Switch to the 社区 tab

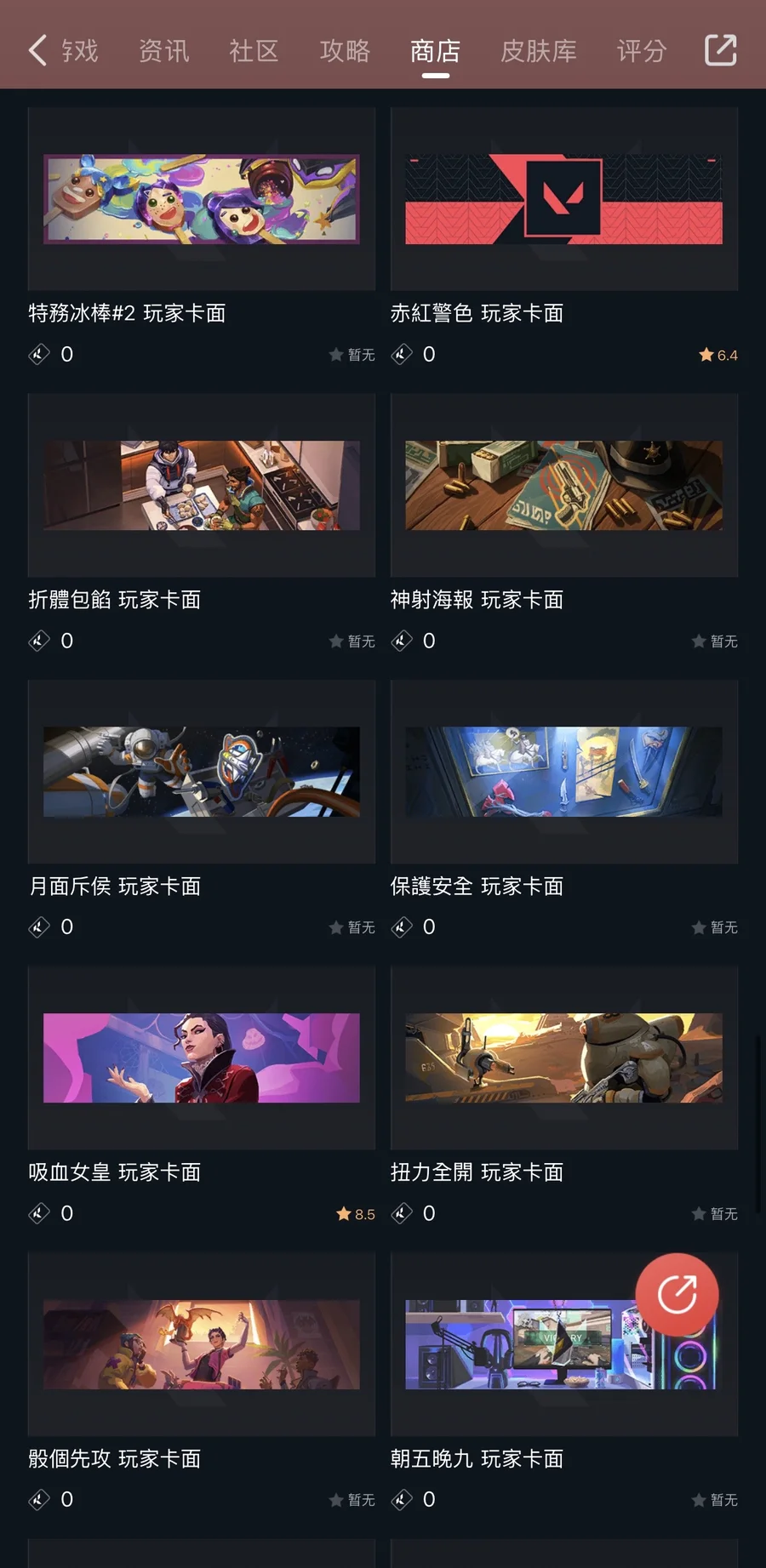[254, 51]
